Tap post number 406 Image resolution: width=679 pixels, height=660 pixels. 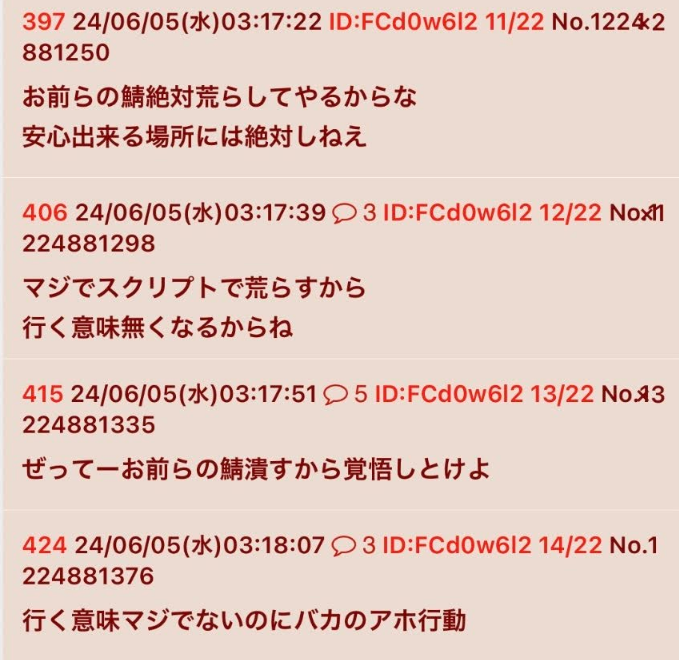(44, 212)
